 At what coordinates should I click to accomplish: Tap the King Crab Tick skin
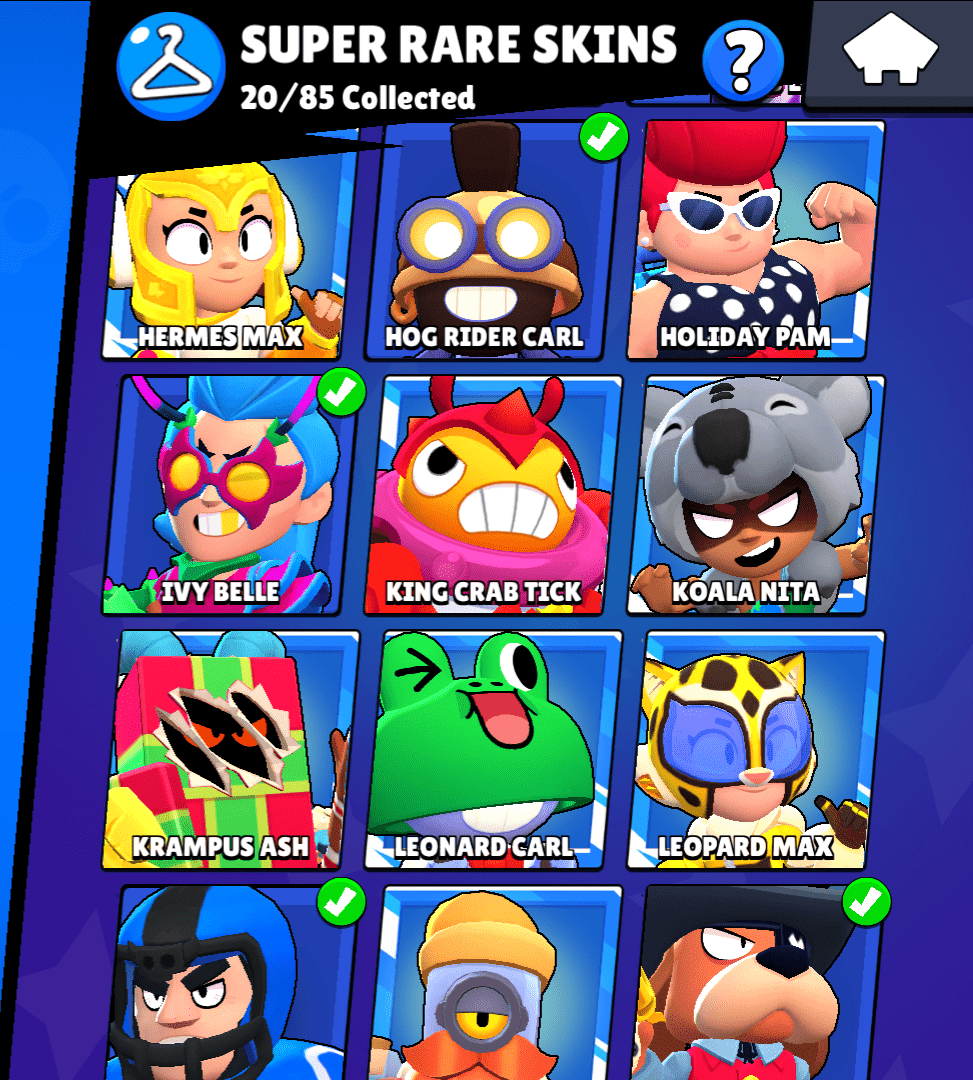tap(492, 495)
